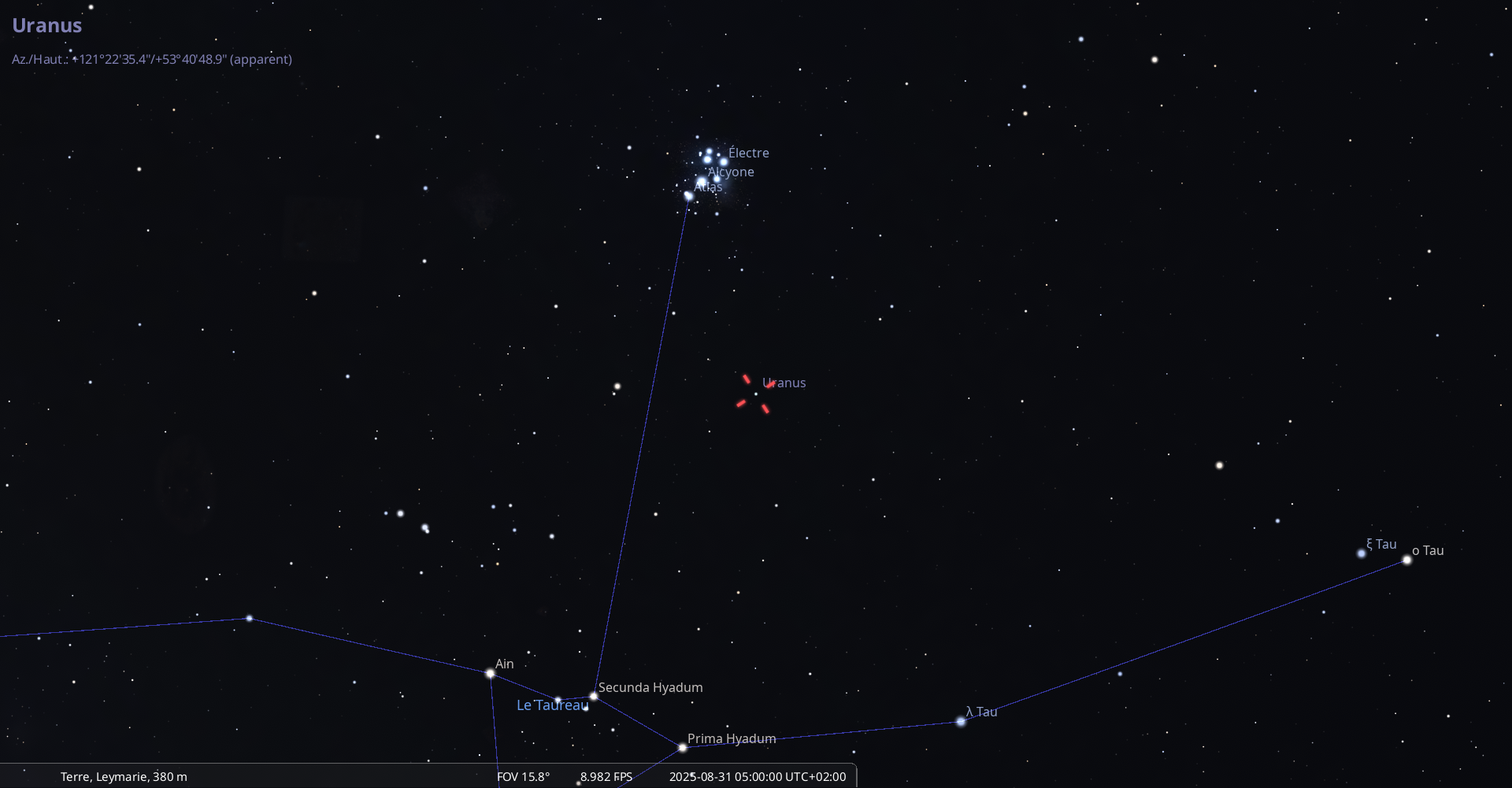This screenshot has height=788, width=1512.
Task: Select the planet Uranus in the sky
Action: click(755, 394)
